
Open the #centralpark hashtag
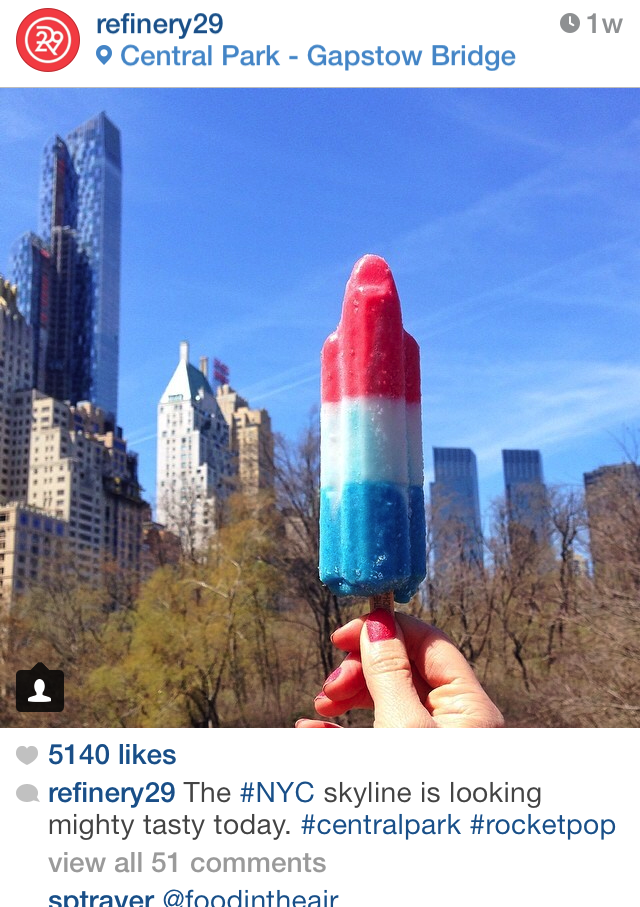point(380,826)
